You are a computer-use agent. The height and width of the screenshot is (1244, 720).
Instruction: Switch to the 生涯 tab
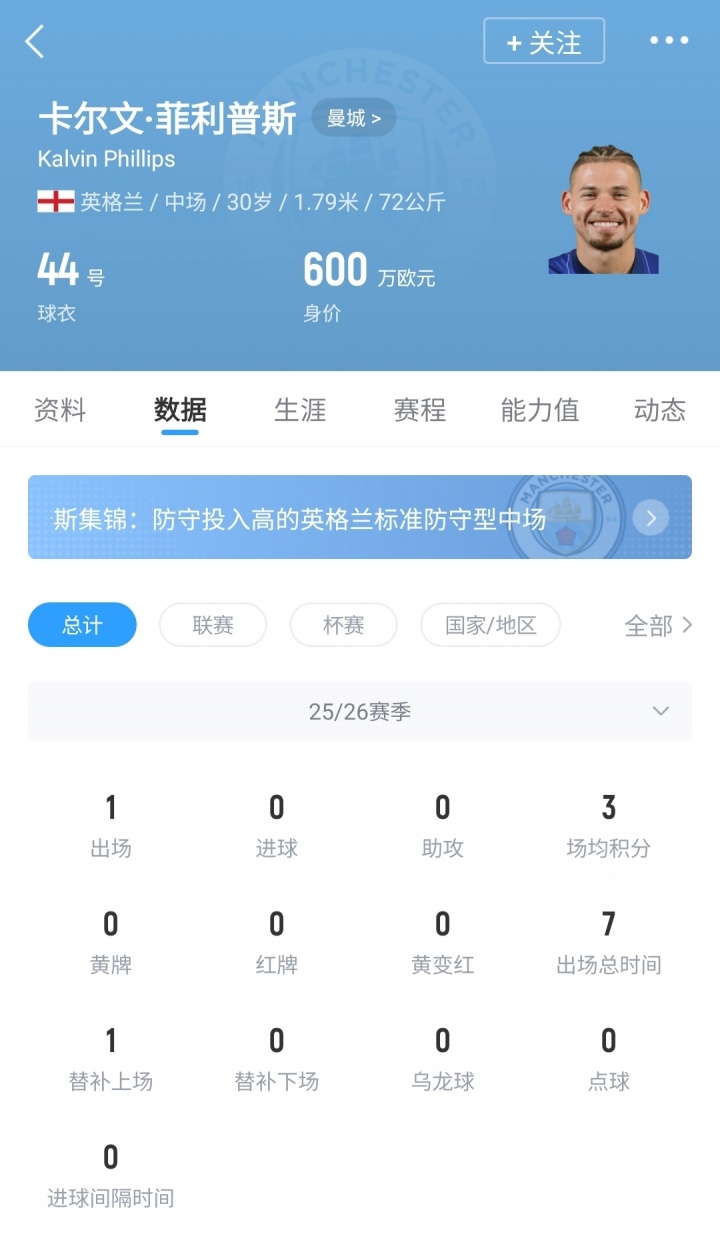tap(300, 410)
